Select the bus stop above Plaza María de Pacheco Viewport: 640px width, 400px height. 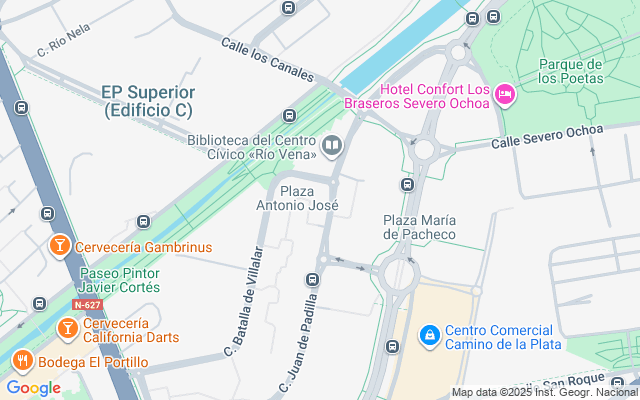407,184
